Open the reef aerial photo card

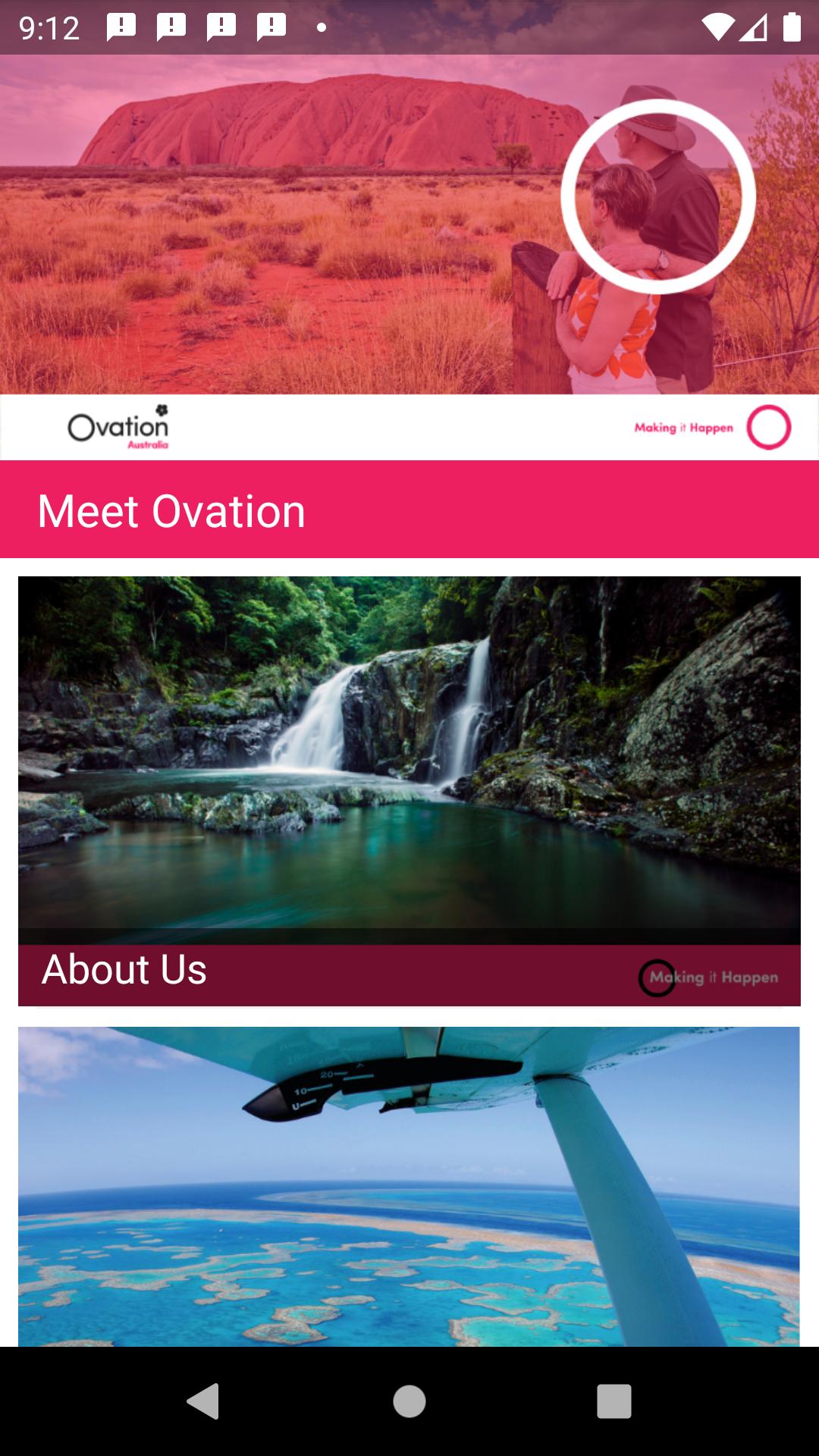(409, 1187)
